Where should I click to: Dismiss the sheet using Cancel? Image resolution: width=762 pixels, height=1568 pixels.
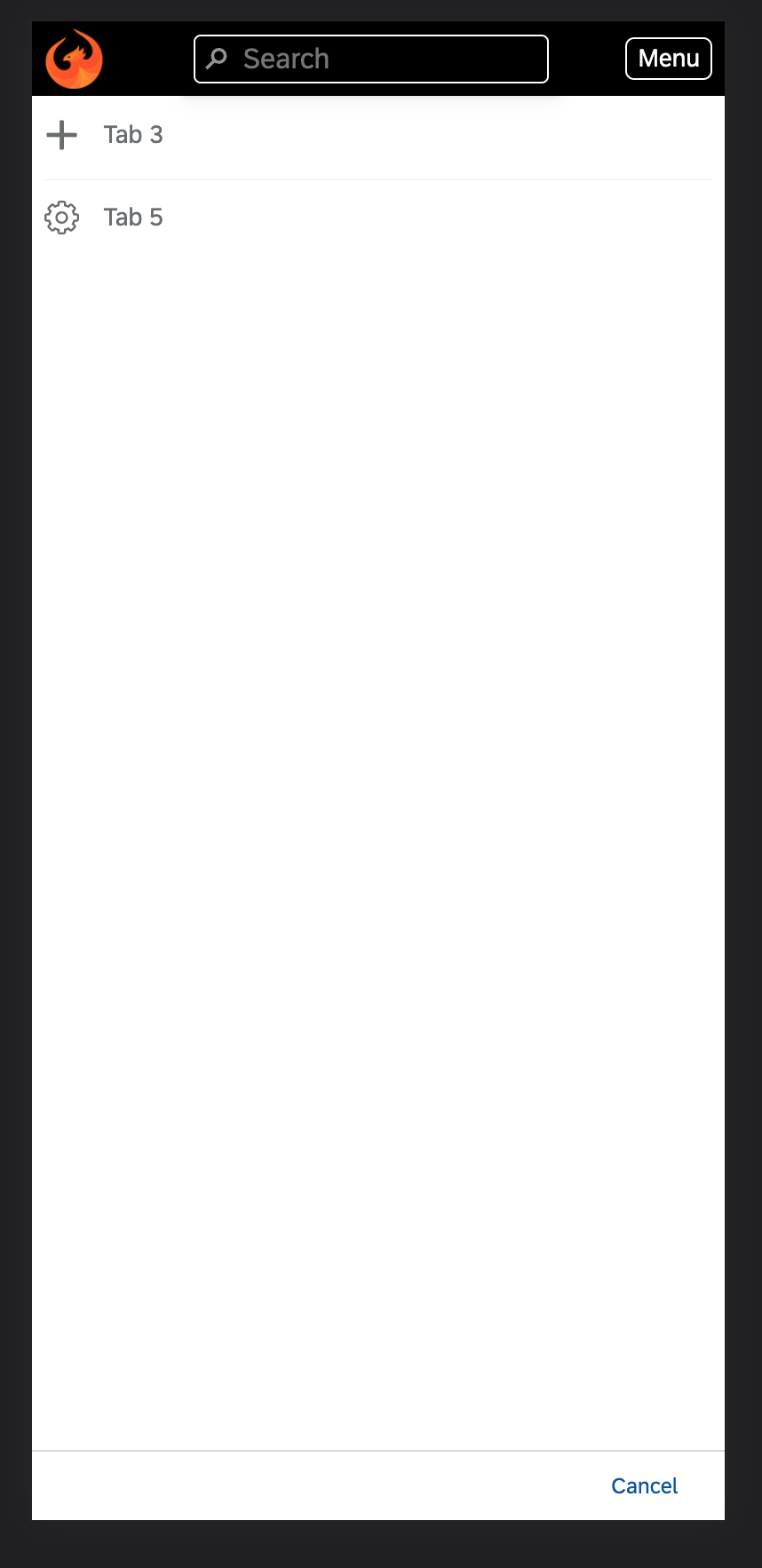(644, 1485)
